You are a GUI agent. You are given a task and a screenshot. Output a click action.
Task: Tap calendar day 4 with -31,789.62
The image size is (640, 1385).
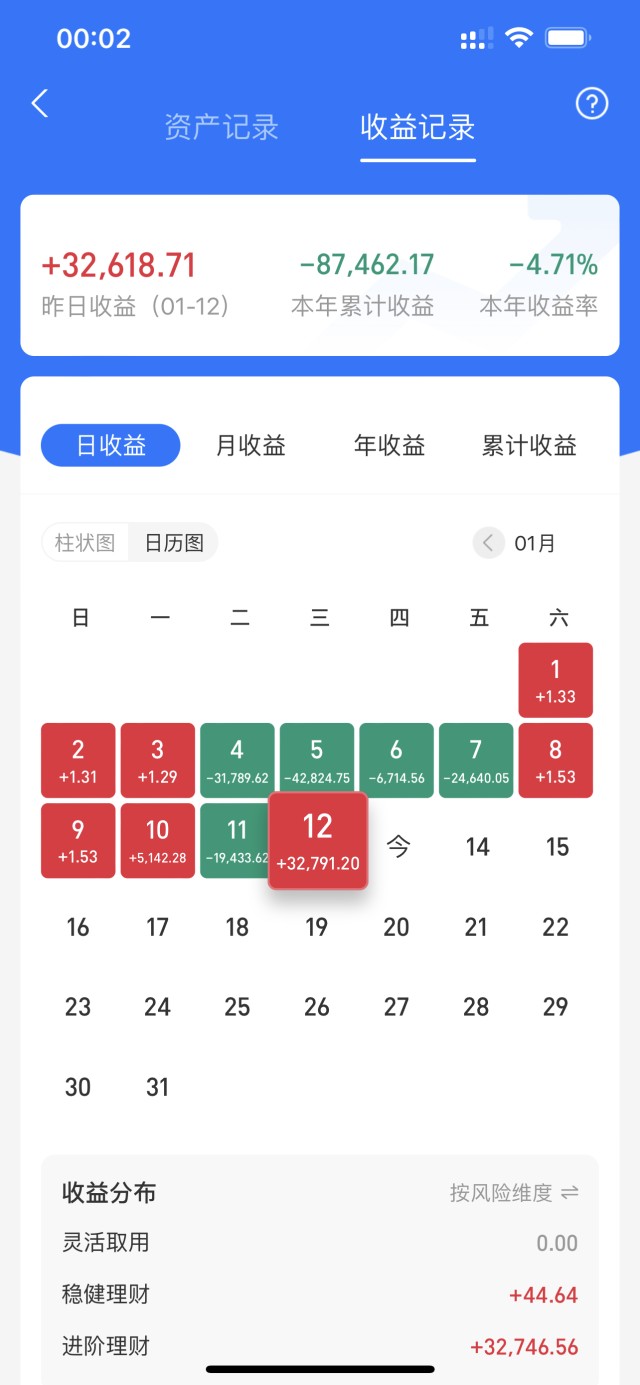[x=237, y=760]
